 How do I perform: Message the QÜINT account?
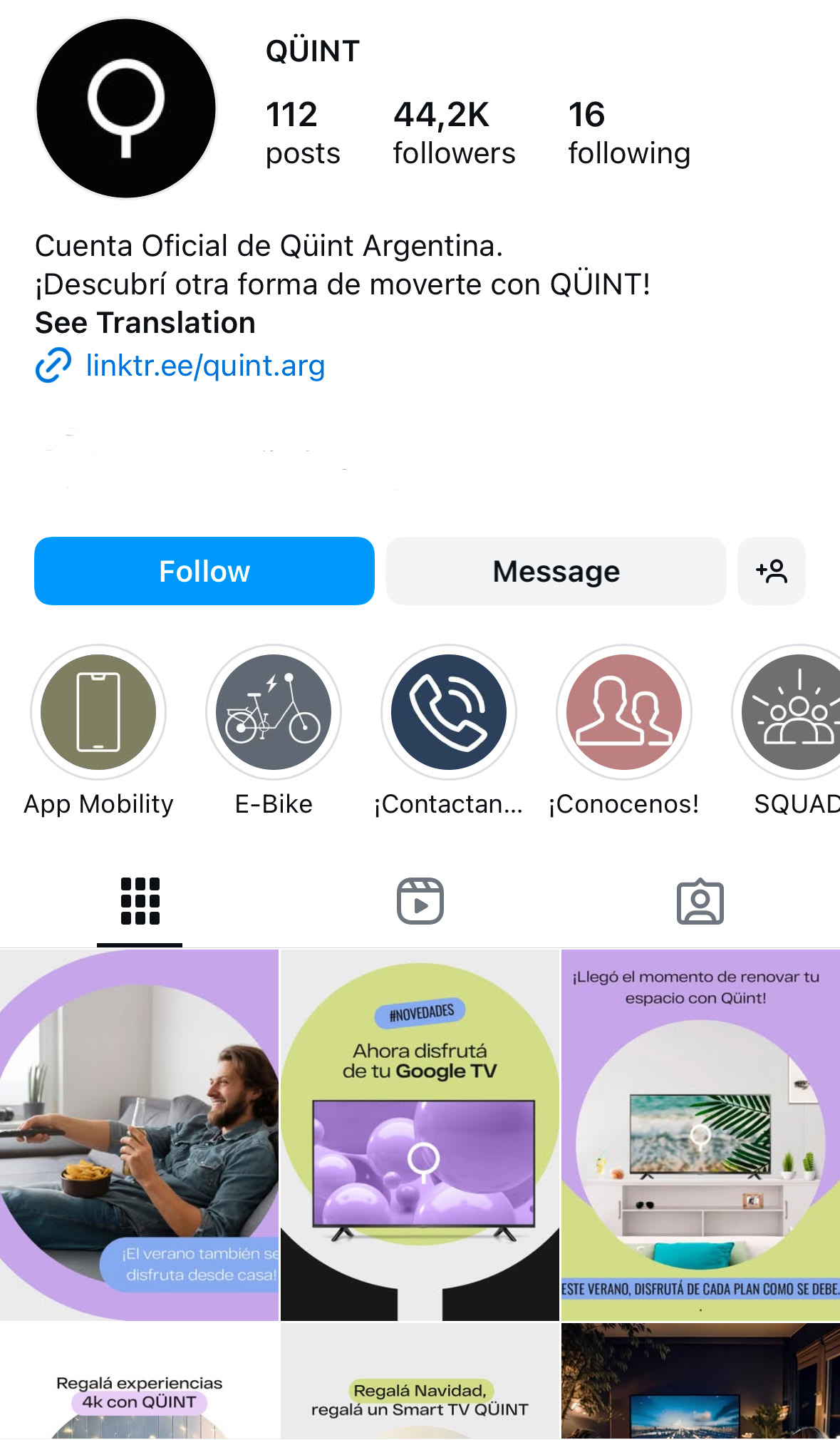pos(556,571)
